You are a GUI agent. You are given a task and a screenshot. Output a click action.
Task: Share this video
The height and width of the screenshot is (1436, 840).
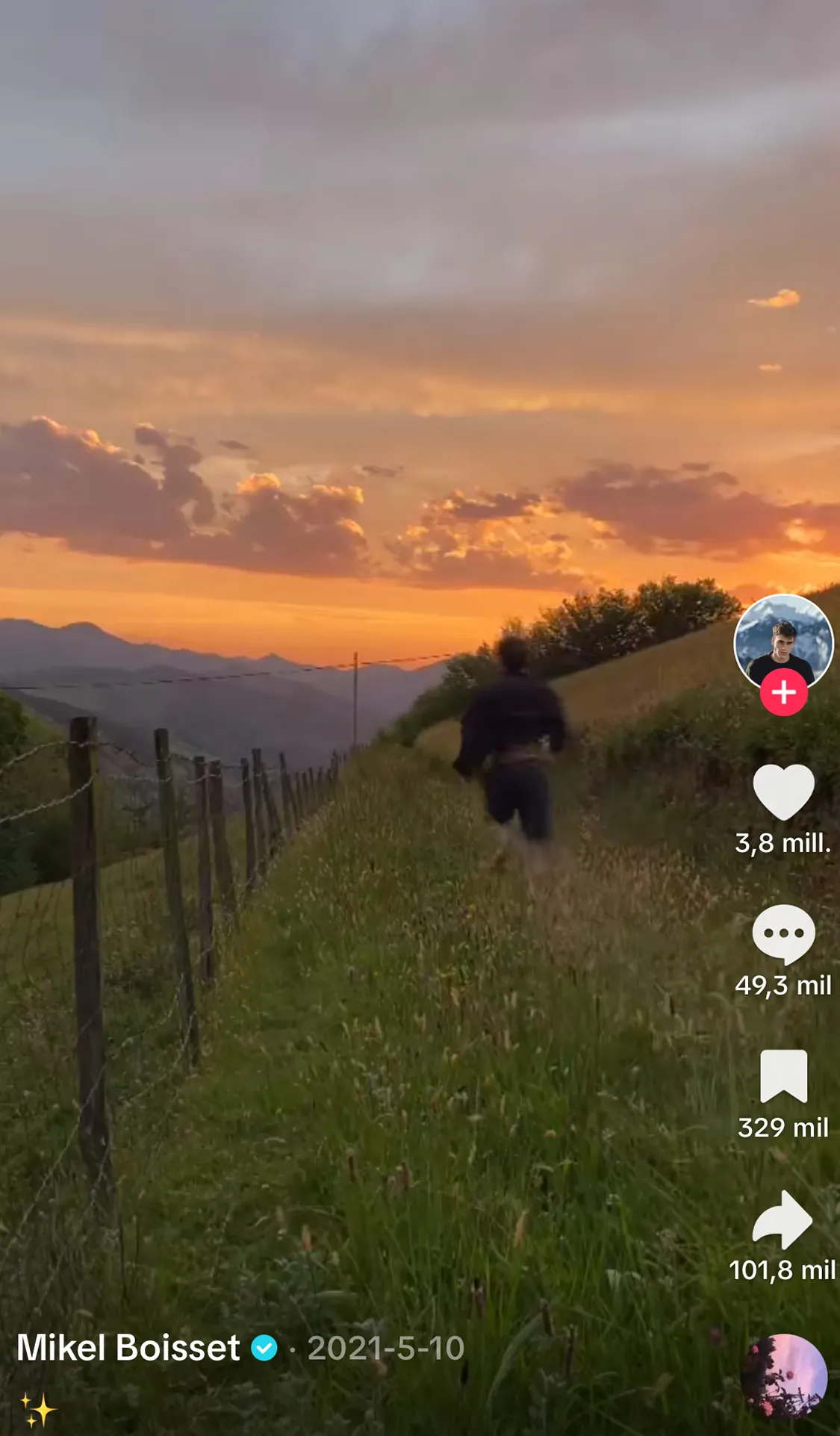point(782,1219)
